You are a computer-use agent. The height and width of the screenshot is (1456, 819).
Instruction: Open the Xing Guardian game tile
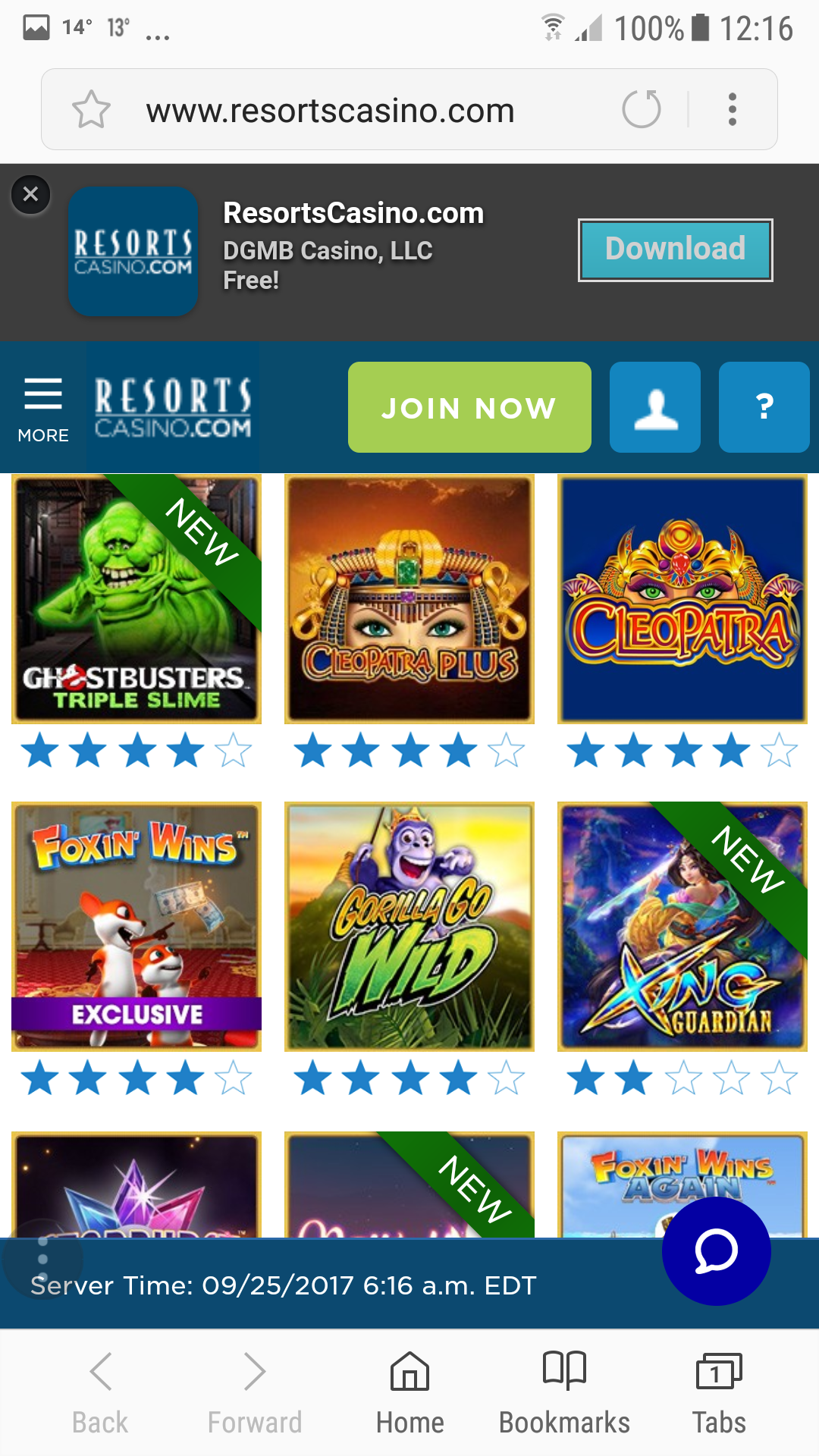pyautogui.click(x=682, y=927)
